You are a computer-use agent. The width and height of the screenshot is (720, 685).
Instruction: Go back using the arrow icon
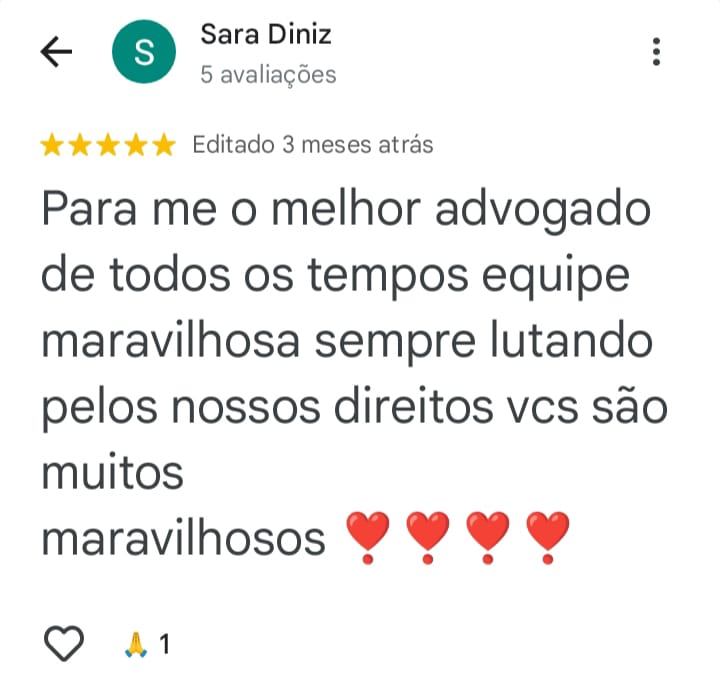[x=57, y=53]
